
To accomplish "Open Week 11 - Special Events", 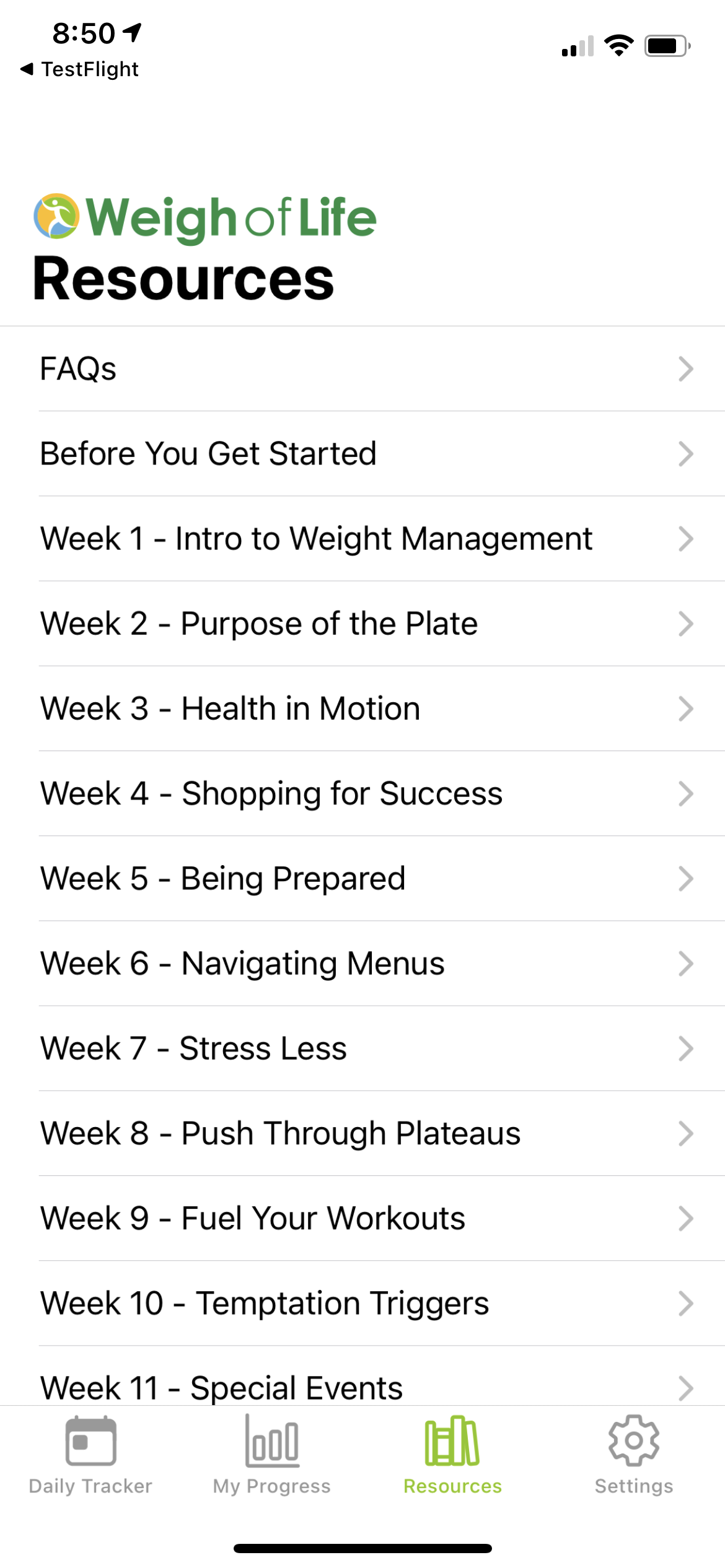I will pos(362,1376).
